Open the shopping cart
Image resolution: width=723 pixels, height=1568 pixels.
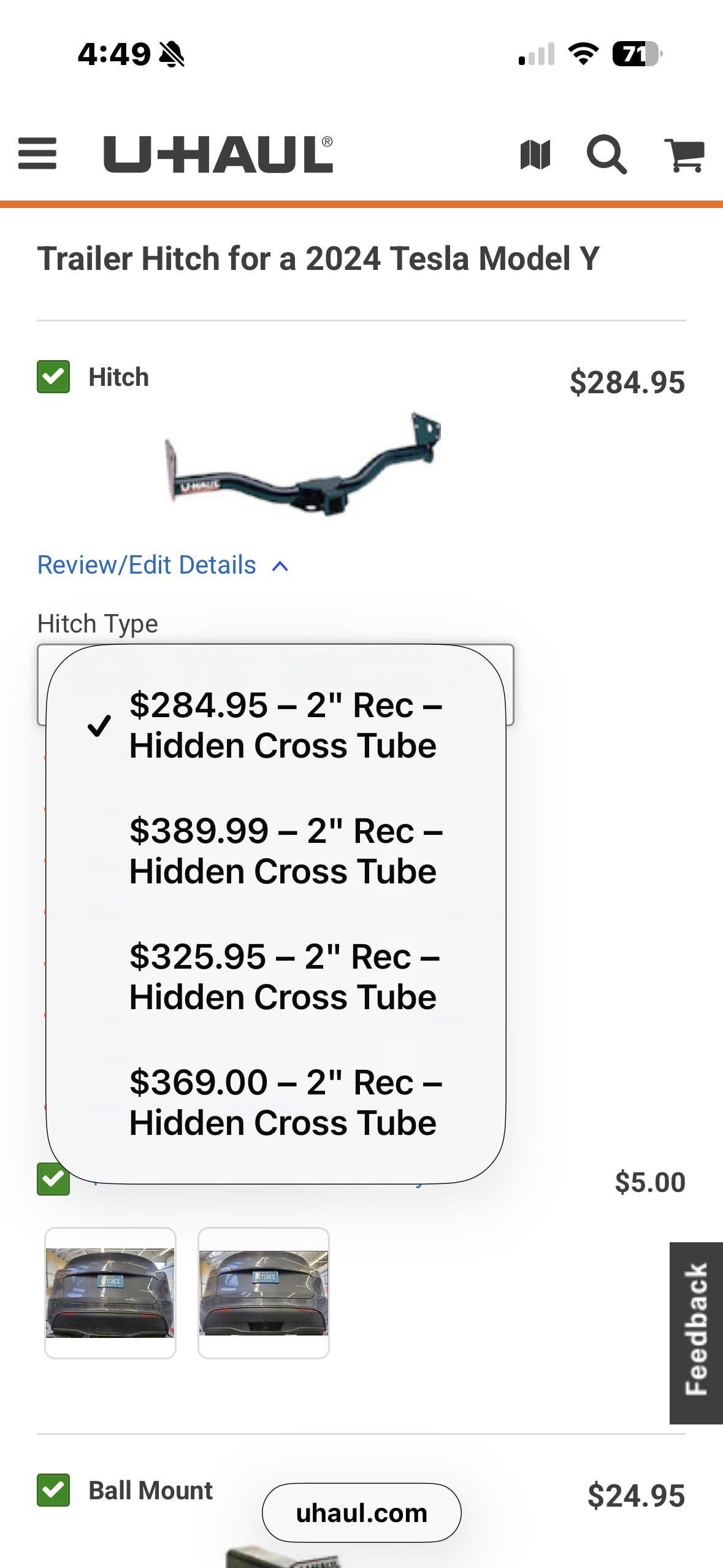[x=684, y=155]
